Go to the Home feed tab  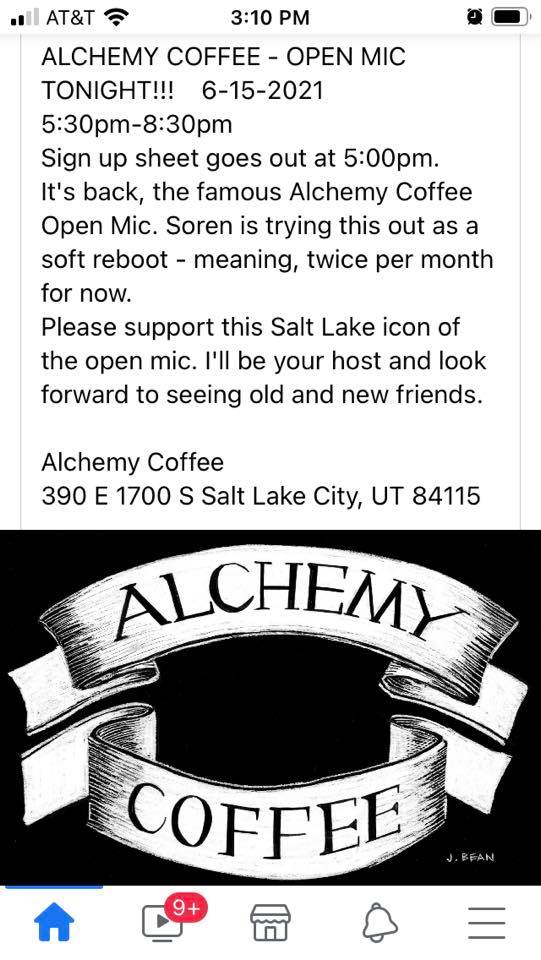click(x=54, y=923)
